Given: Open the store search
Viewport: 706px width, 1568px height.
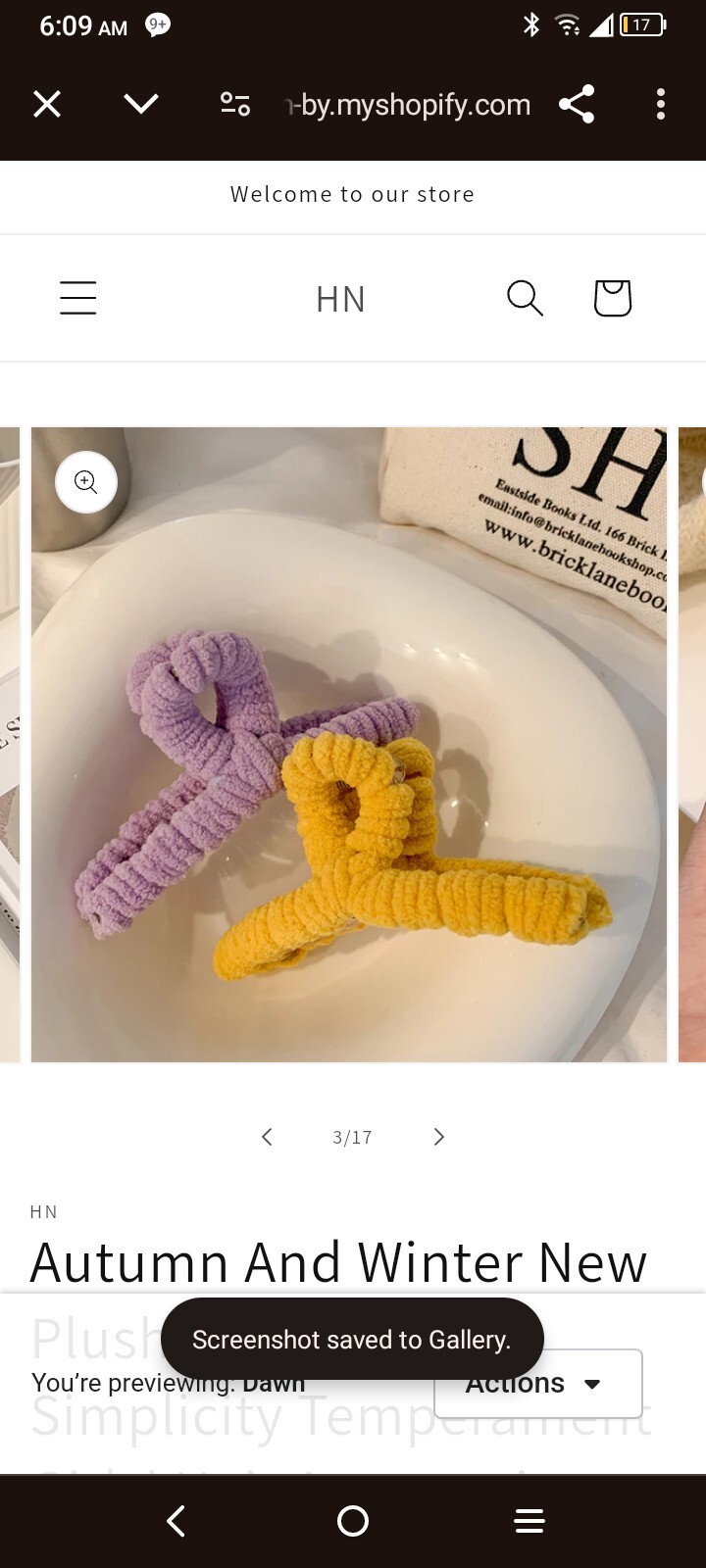Looking at the screenshot, I should 525,298.
